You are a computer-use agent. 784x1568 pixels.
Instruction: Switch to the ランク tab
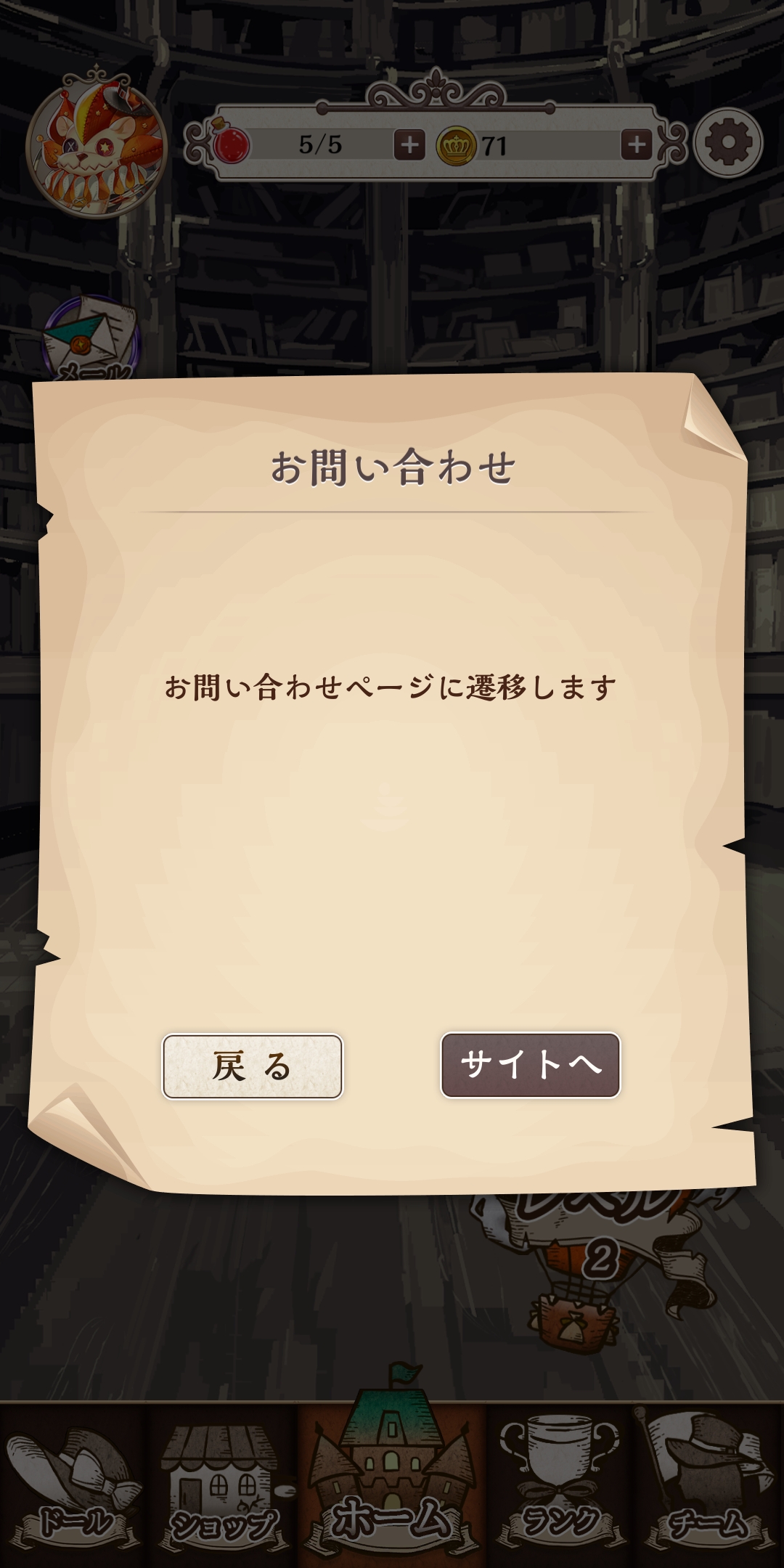tap(560, 1485)
